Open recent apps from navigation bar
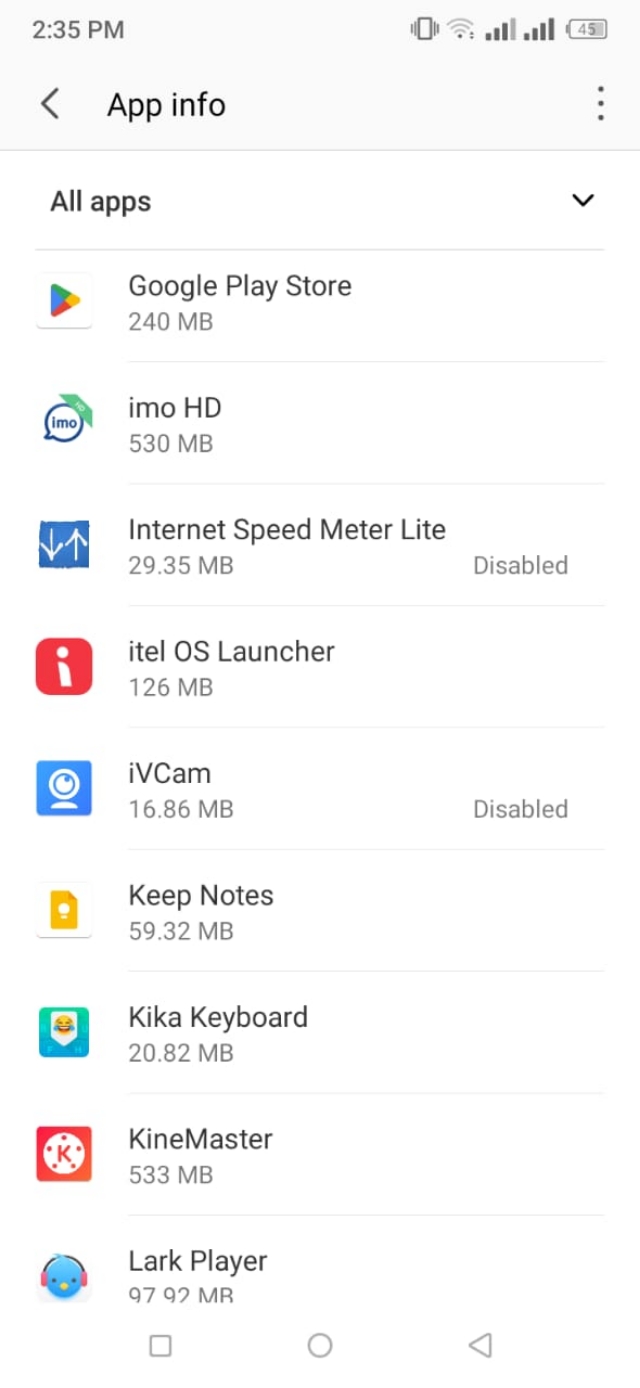The height and width of the screenshot is (1388, 640). tap(160, 1346)
